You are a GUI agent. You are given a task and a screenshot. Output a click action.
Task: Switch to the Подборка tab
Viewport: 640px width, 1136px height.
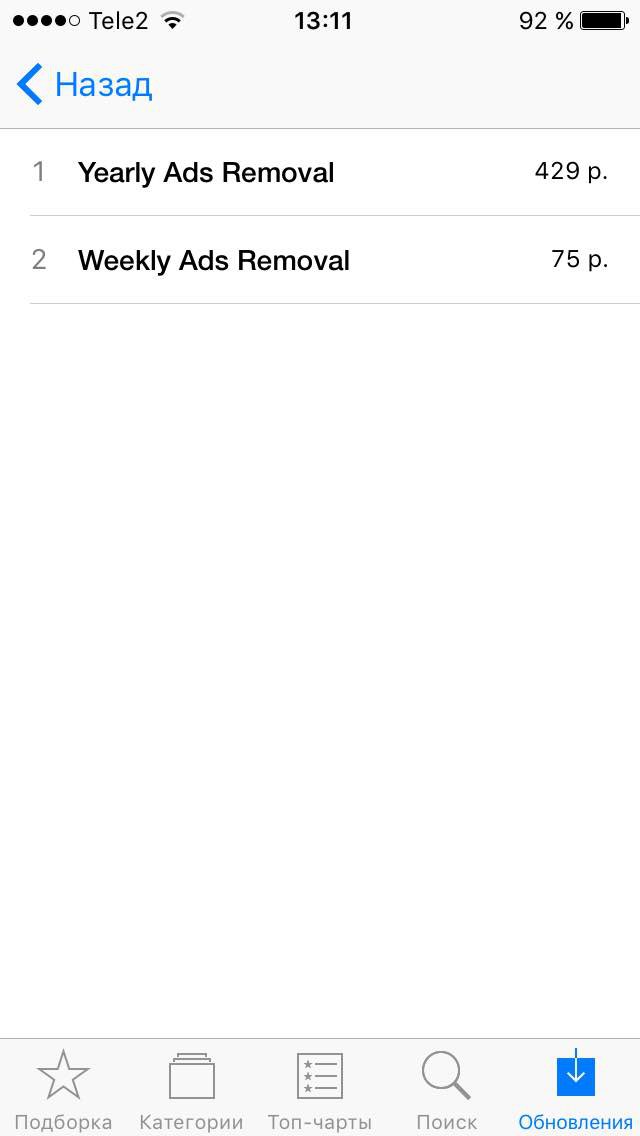point(63,1089)
